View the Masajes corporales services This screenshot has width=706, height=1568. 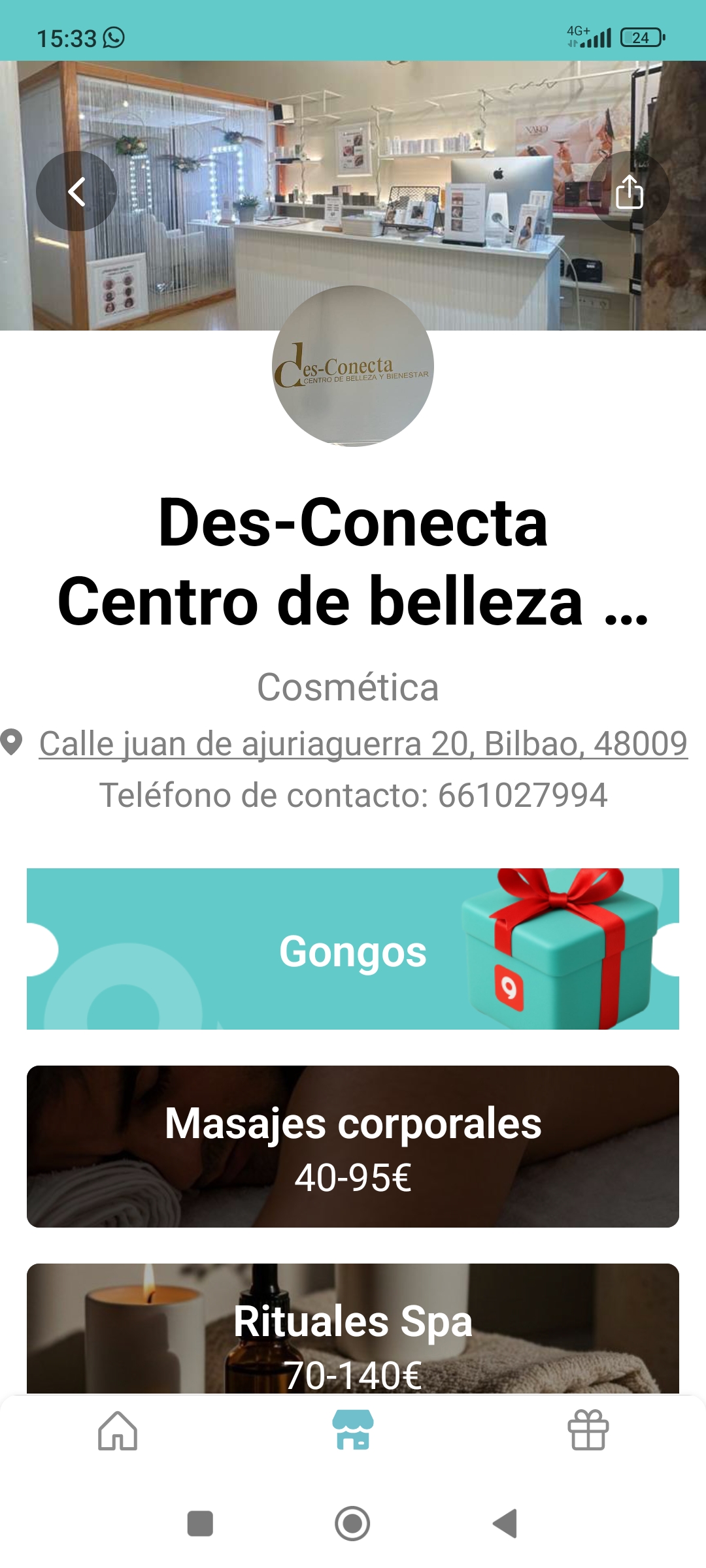(353, 1147)
